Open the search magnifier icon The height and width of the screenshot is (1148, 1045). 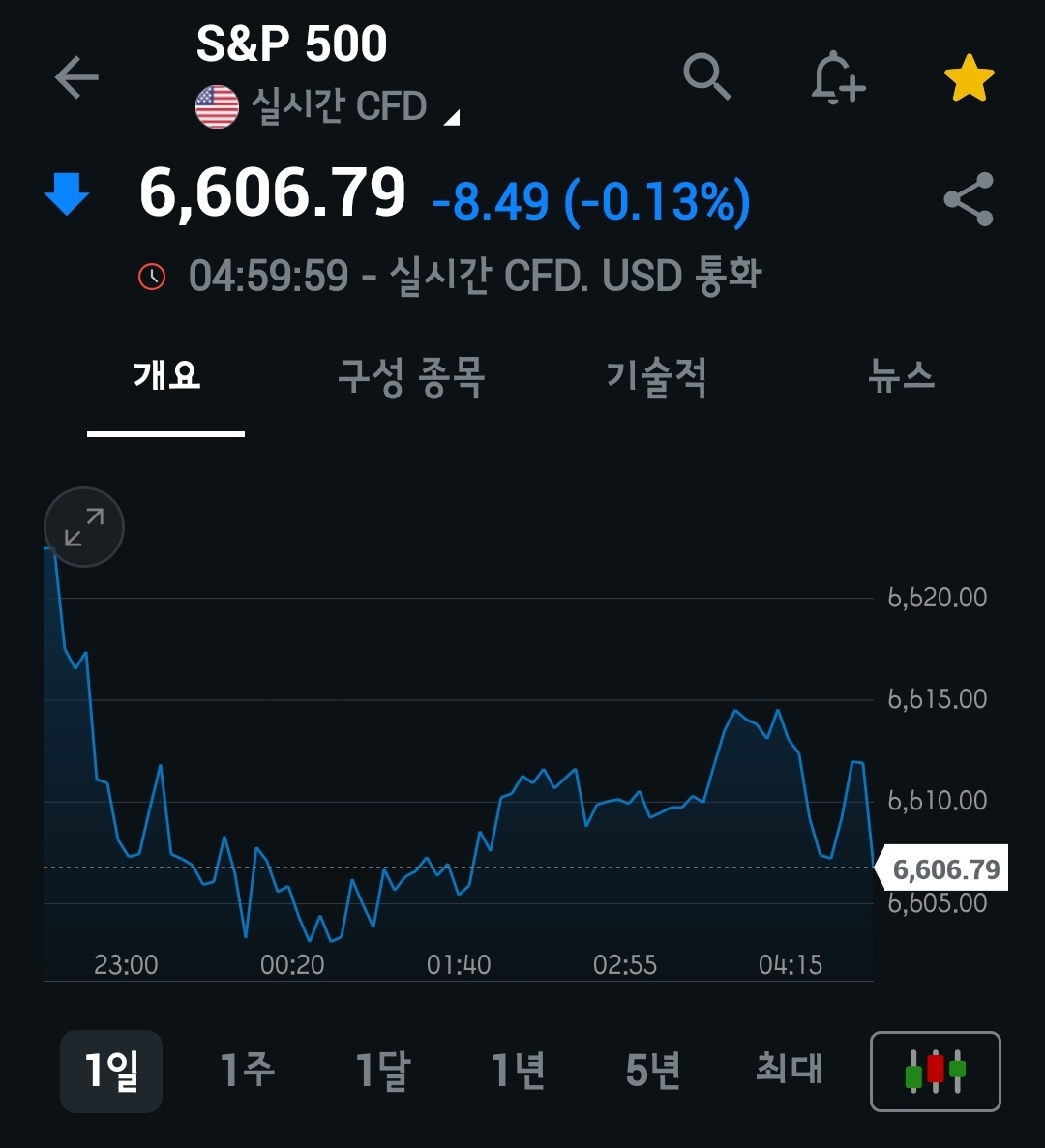point(706,76)
